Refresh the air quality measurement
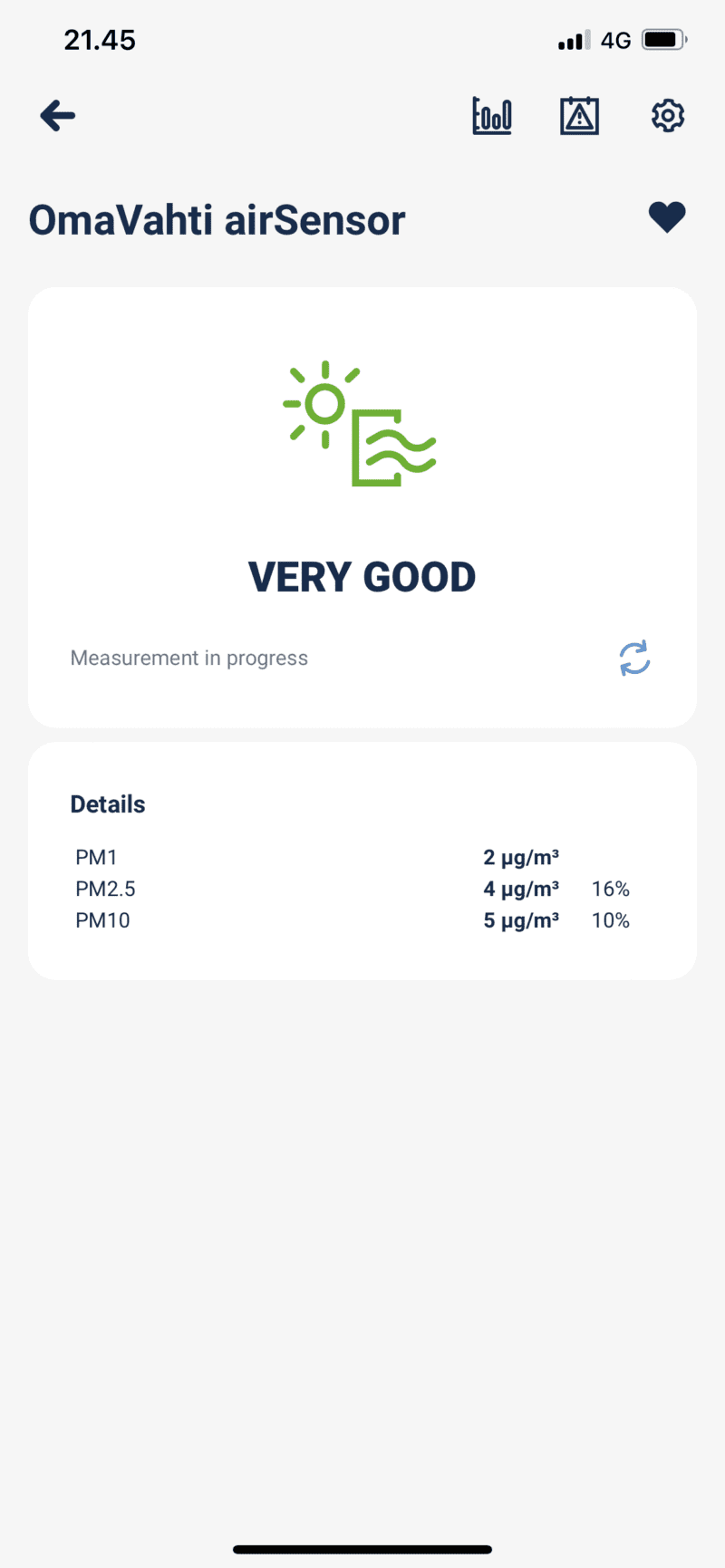The image size is (725, 1568). tap(634, 659)
